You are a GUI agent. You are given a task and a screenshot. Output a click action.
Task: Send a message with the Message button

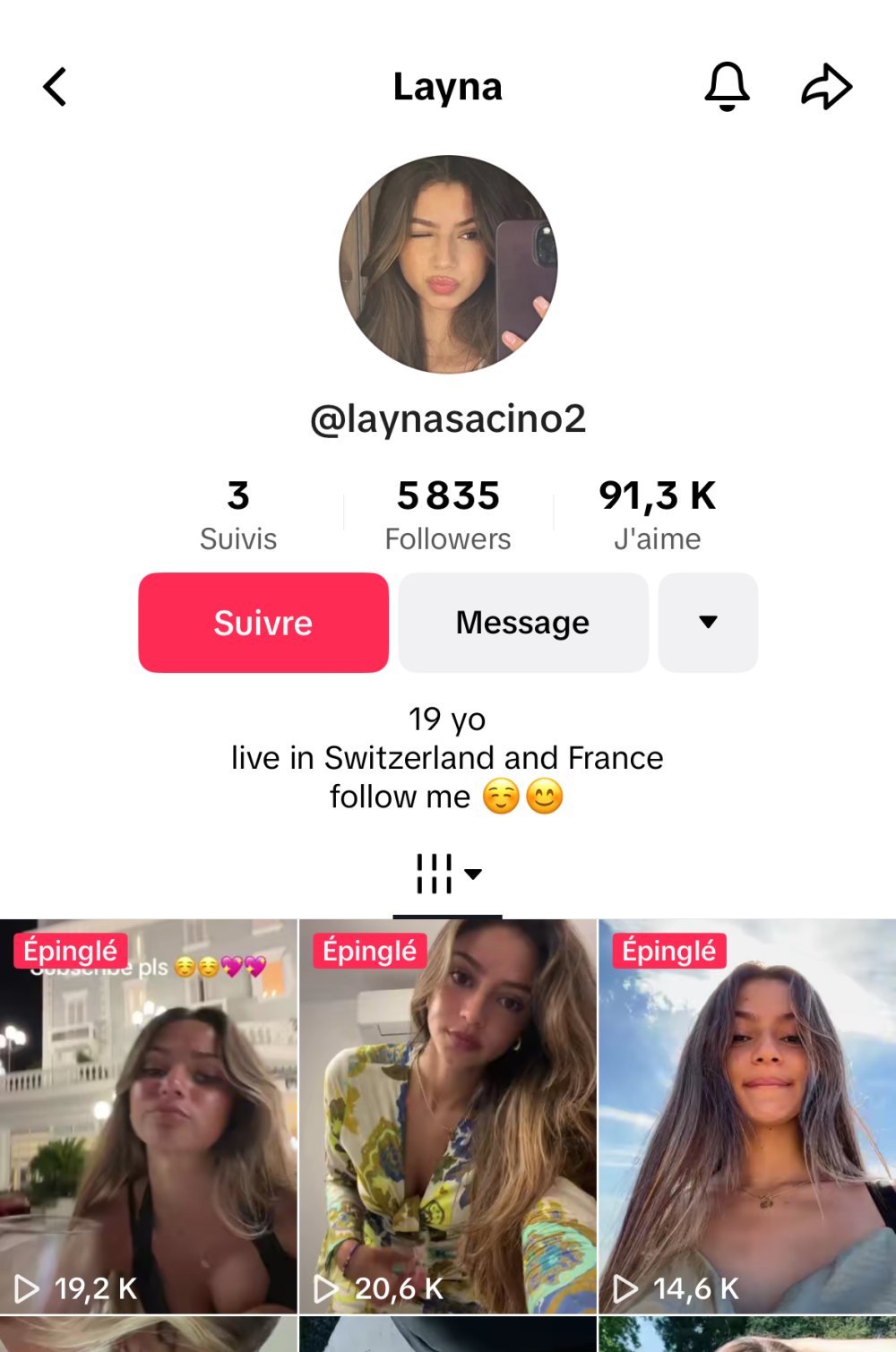click(523, 623)
